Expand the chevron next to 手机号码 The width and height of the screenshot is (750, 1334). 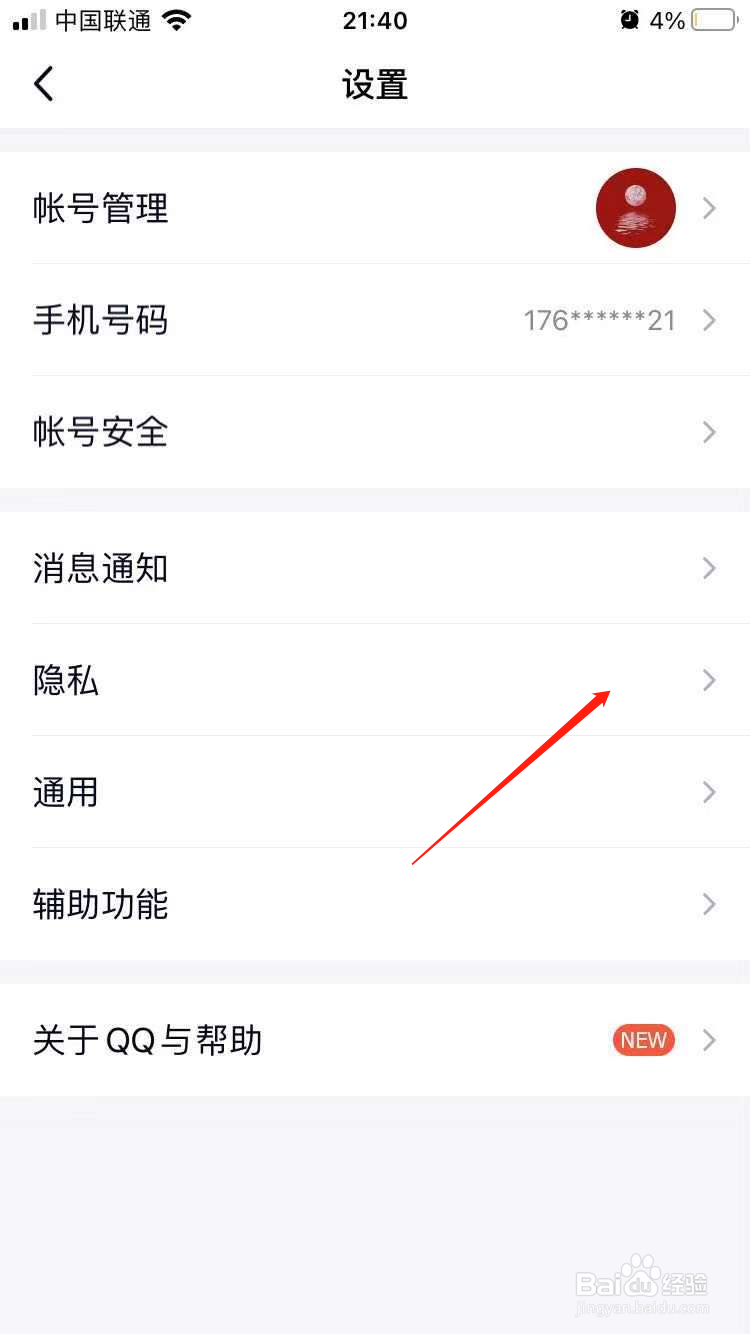pos(709,320)
